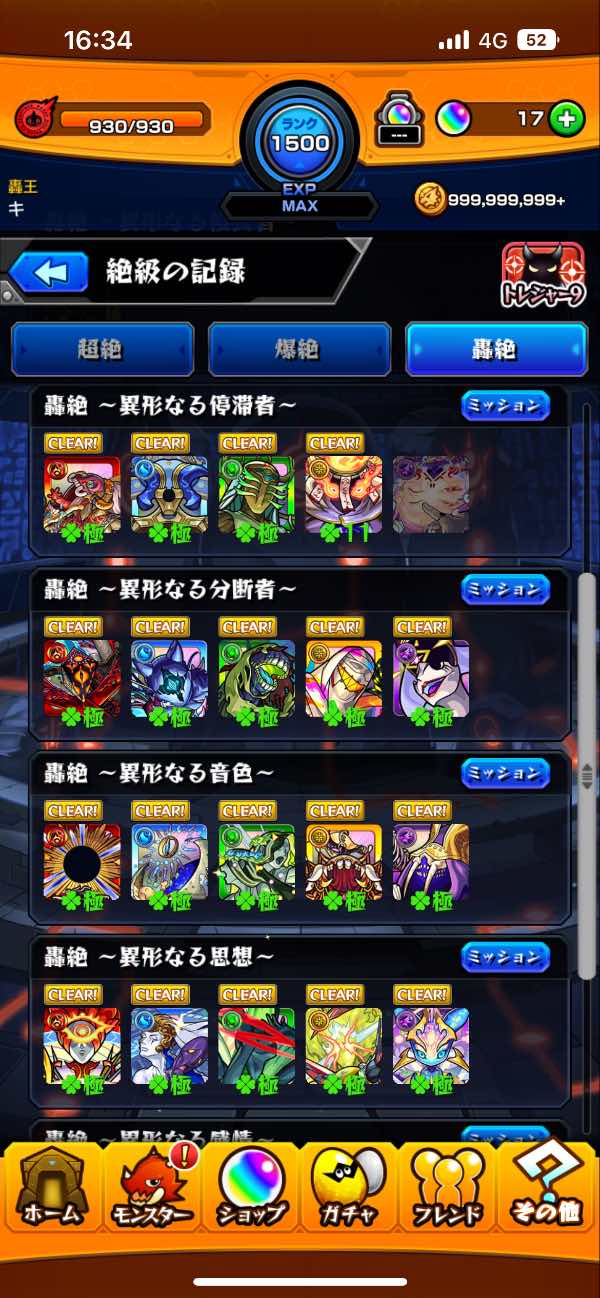600x1298 pixels.
Task: Open the black-circle first monster in 異形なる音色
Action: (82, 863)
